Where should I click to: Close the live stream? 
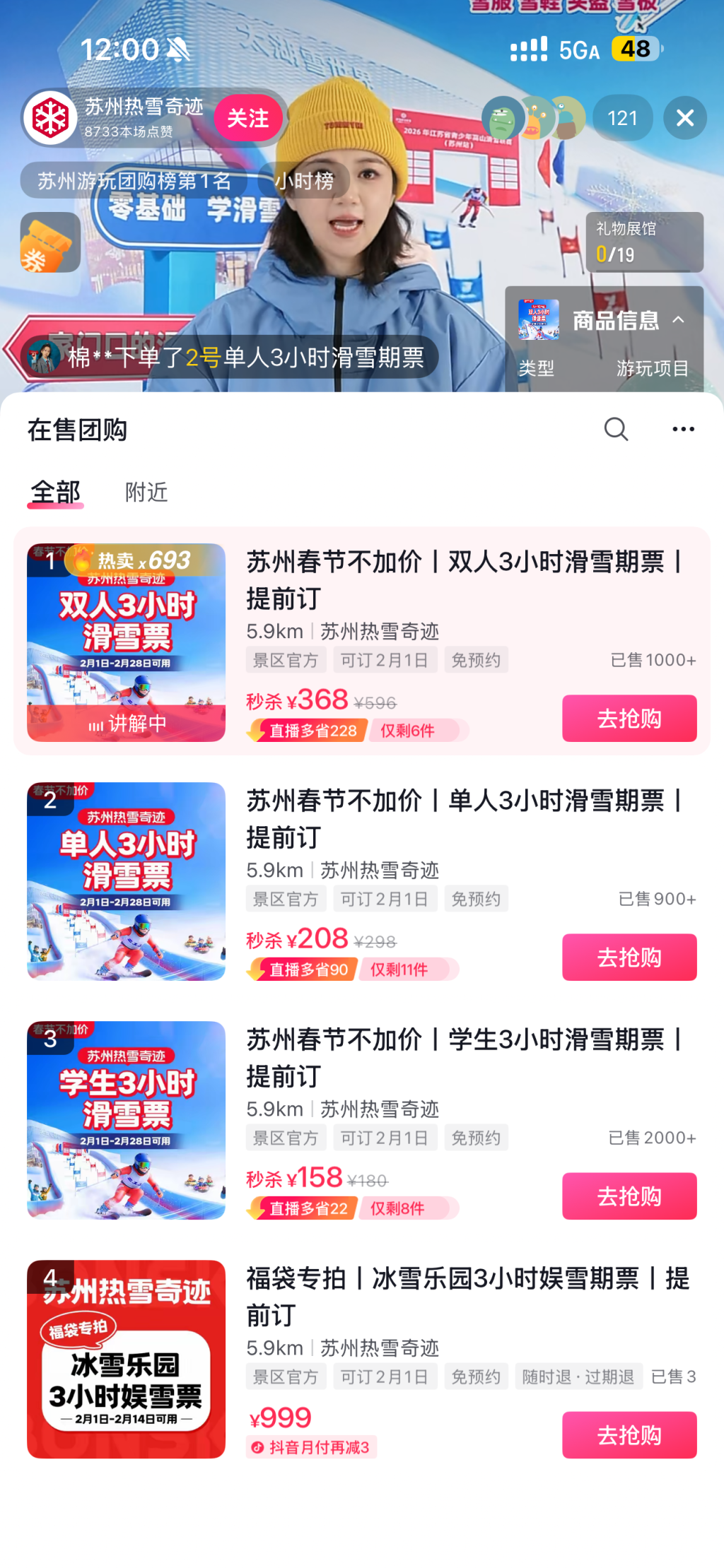coord(684,118)
